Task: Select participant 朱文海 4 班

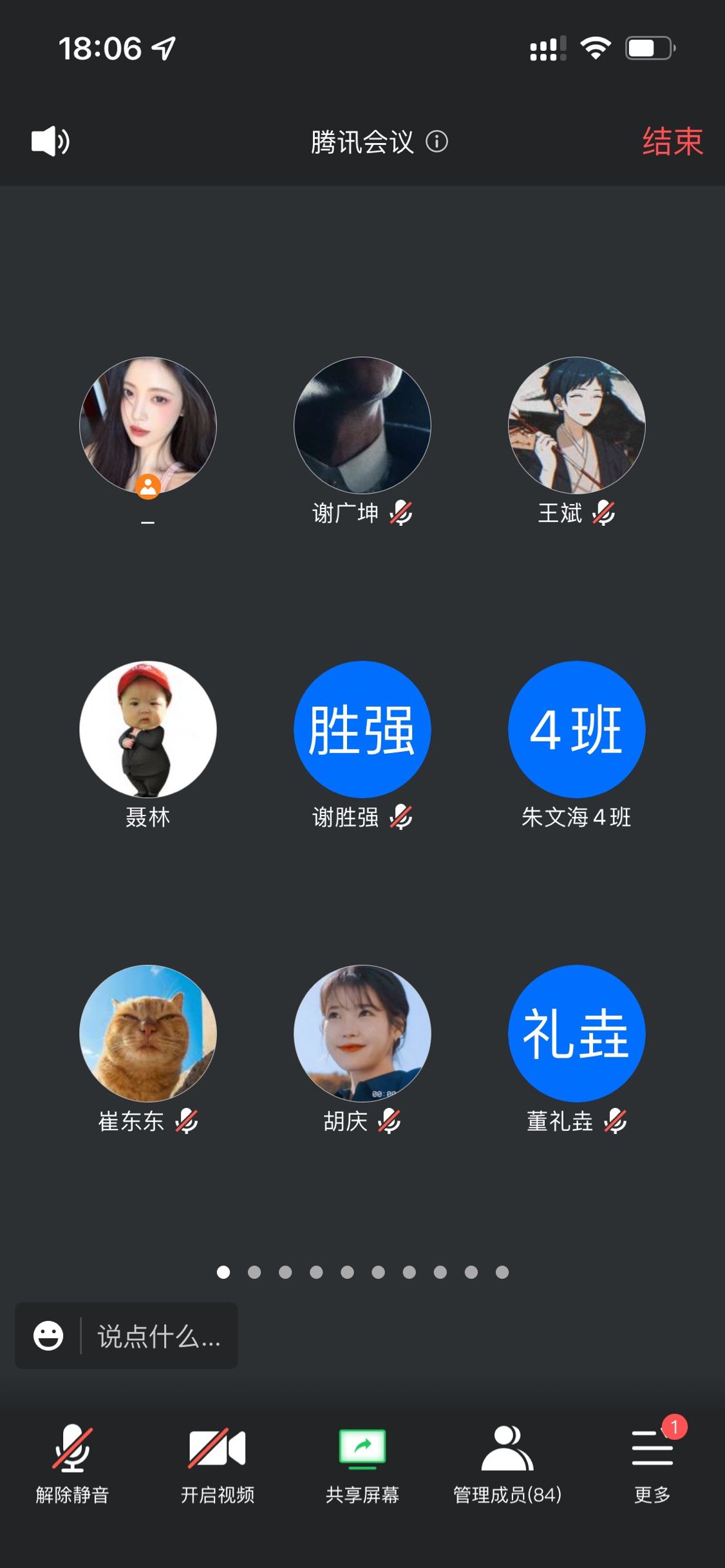Action: point(577,730)
